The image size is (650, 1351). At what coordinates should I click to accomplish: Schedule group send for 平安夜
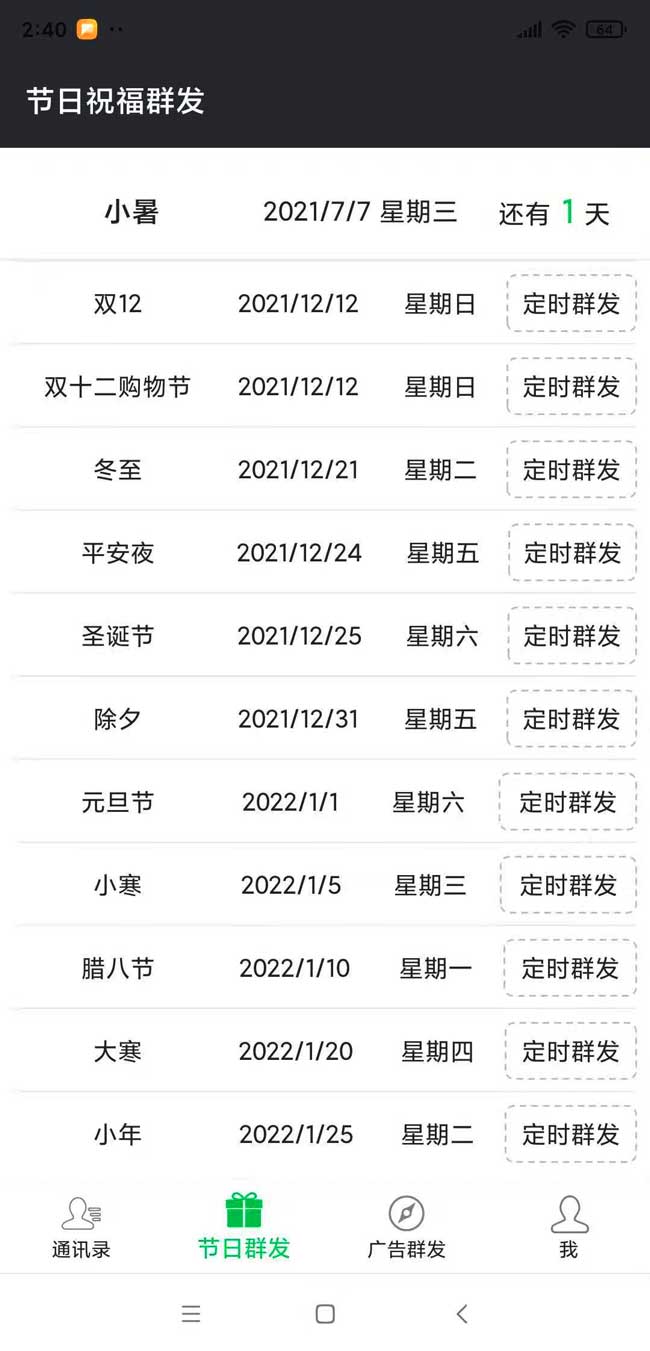pos(572,553)
